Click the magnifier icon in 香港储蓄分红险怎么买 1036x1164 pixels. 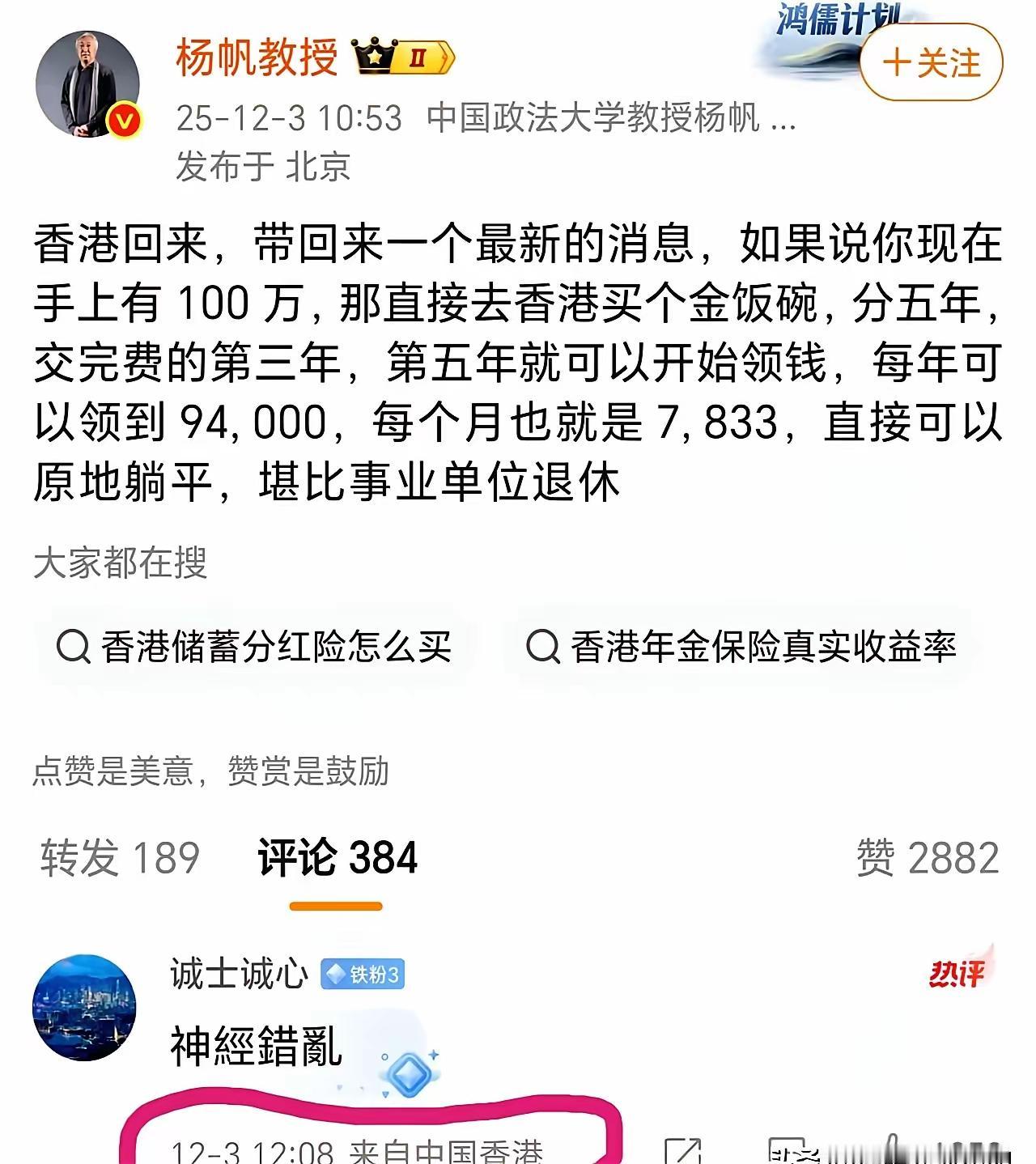click(74, 646)
